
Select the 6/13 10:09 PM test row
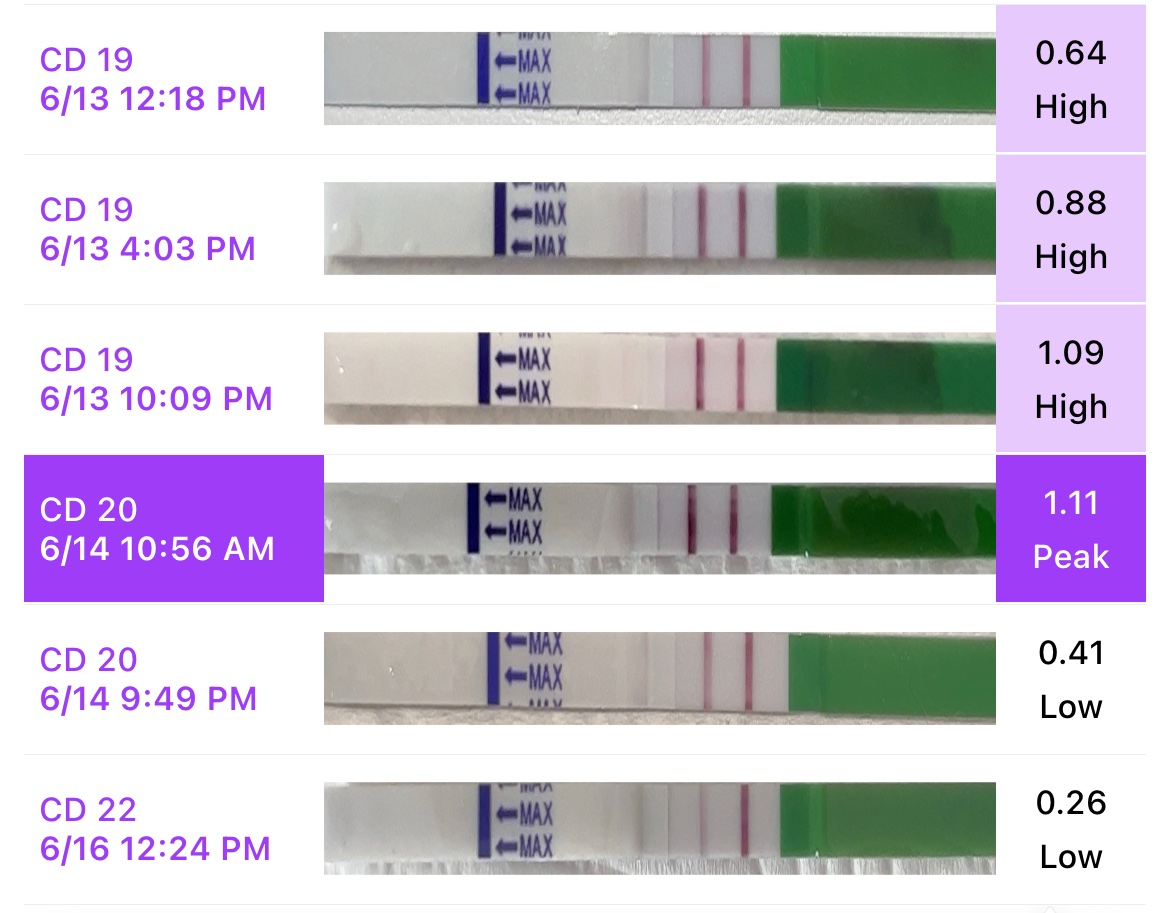pos(156,379)
